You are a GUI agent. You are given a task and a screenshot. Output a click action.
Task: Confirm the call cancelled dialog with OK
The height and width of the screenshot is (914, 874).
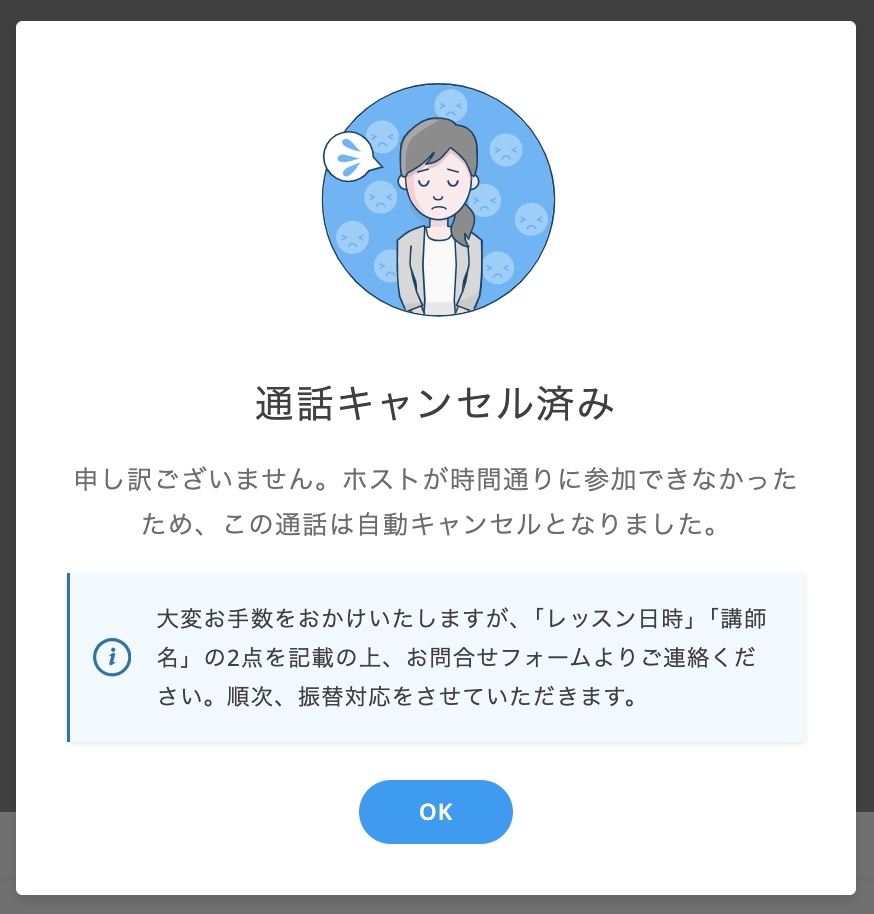tap(436, 812)
